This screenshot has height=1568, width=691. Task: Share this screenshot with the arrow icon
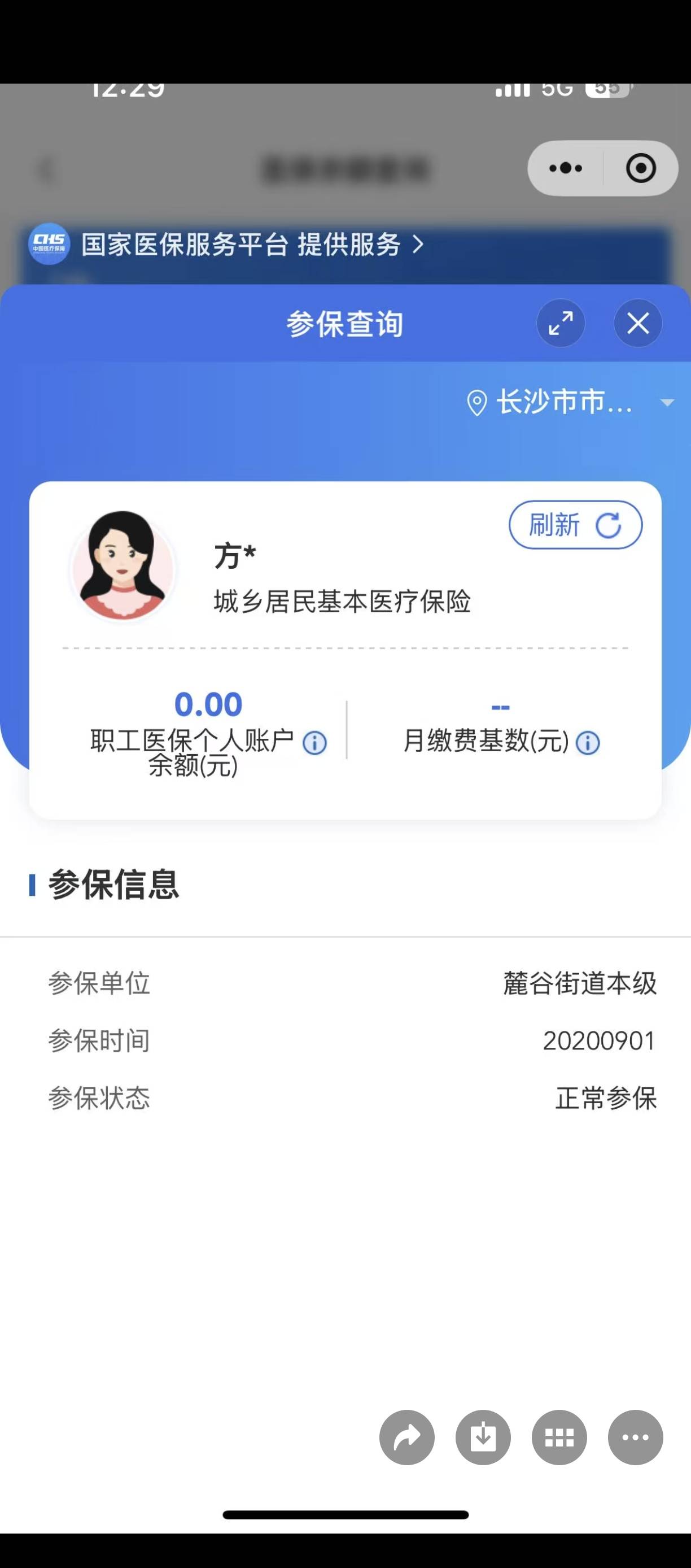point(407,1438)
